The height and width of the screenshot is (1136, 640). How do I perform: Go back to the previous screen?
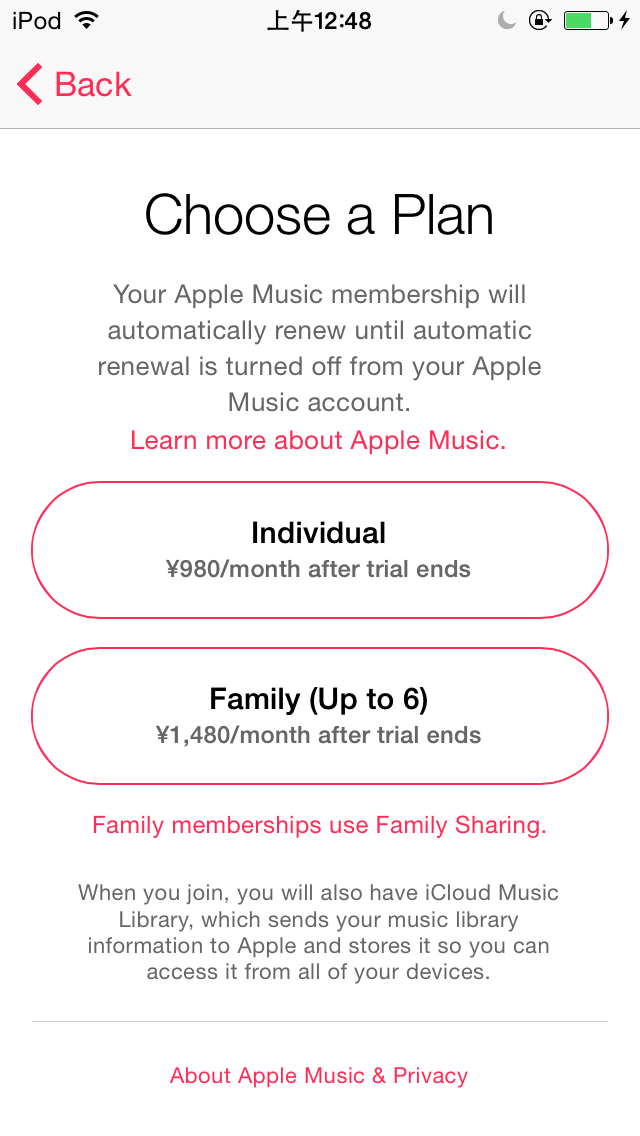75,85
